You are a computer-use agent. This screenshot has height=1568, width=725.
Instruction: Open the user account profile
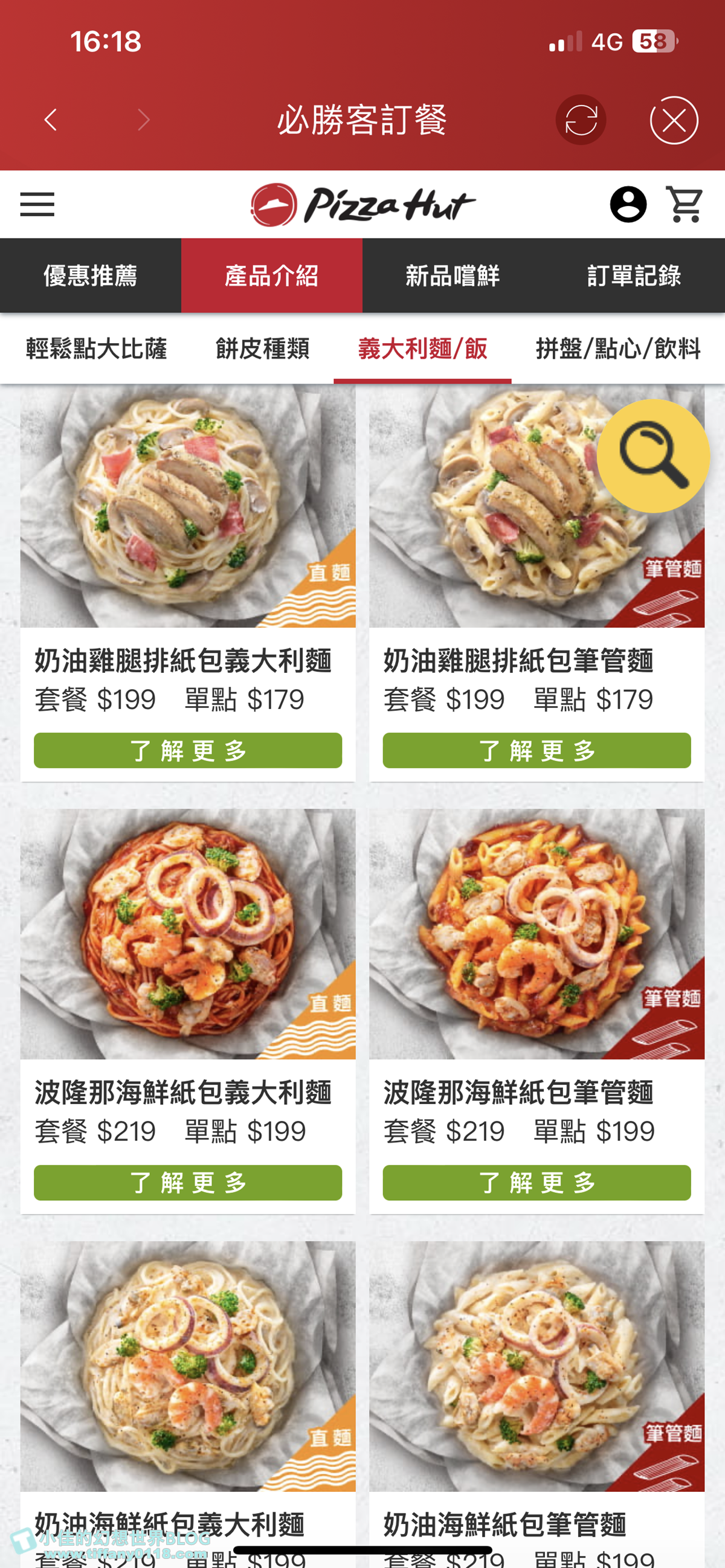point(628,204)
